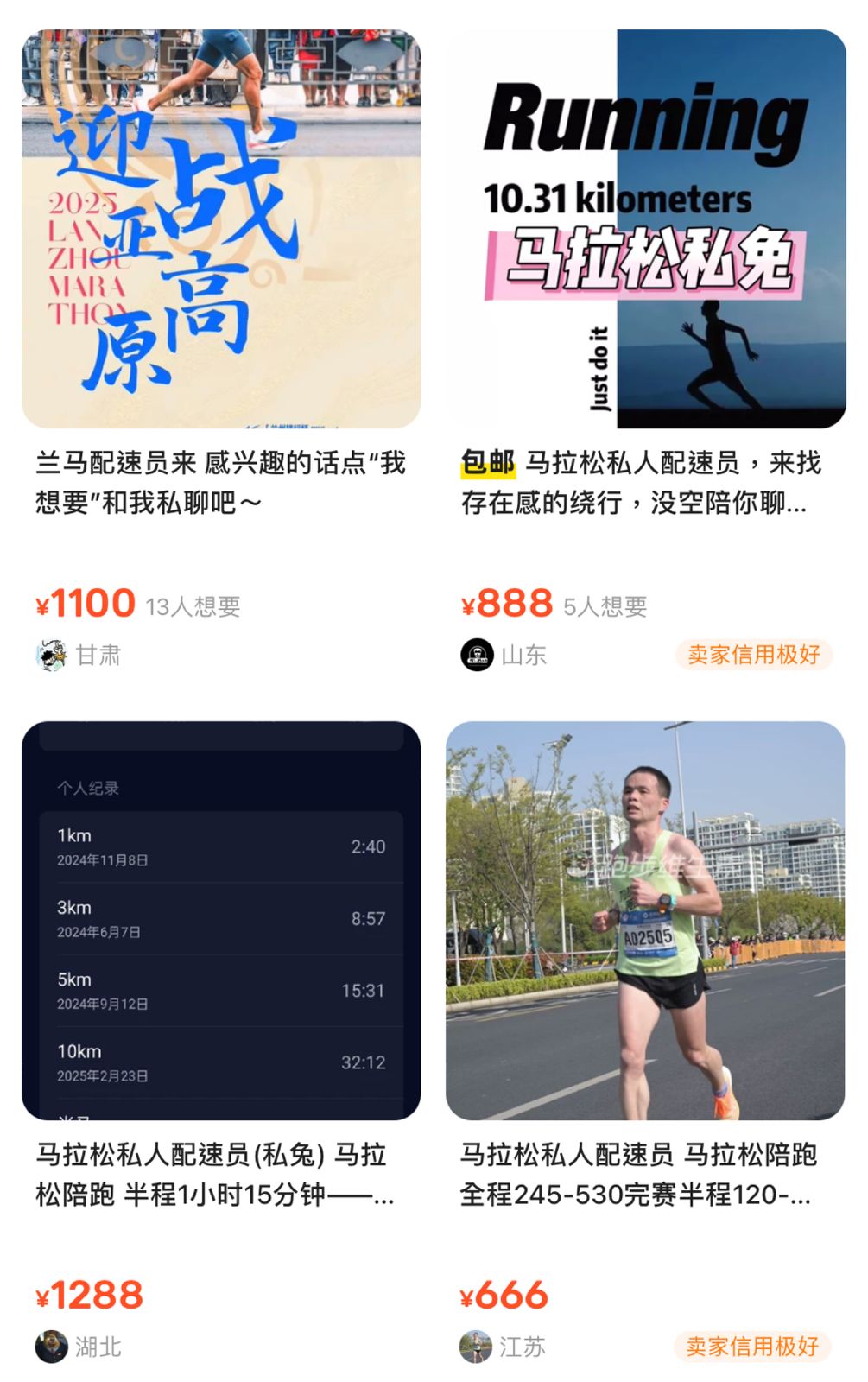View the 江苏 seller's avatar profile
The height and width of the screenshot is (1382, 868).
[476, 1347]
